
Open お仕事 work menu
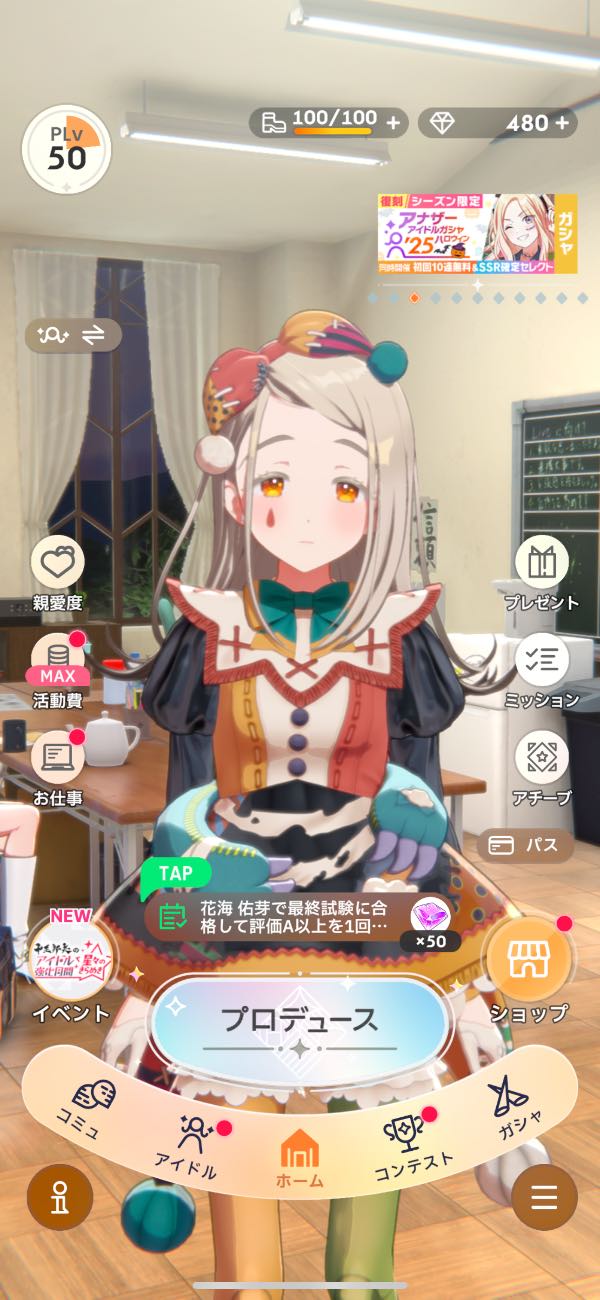tap(57, 757)
